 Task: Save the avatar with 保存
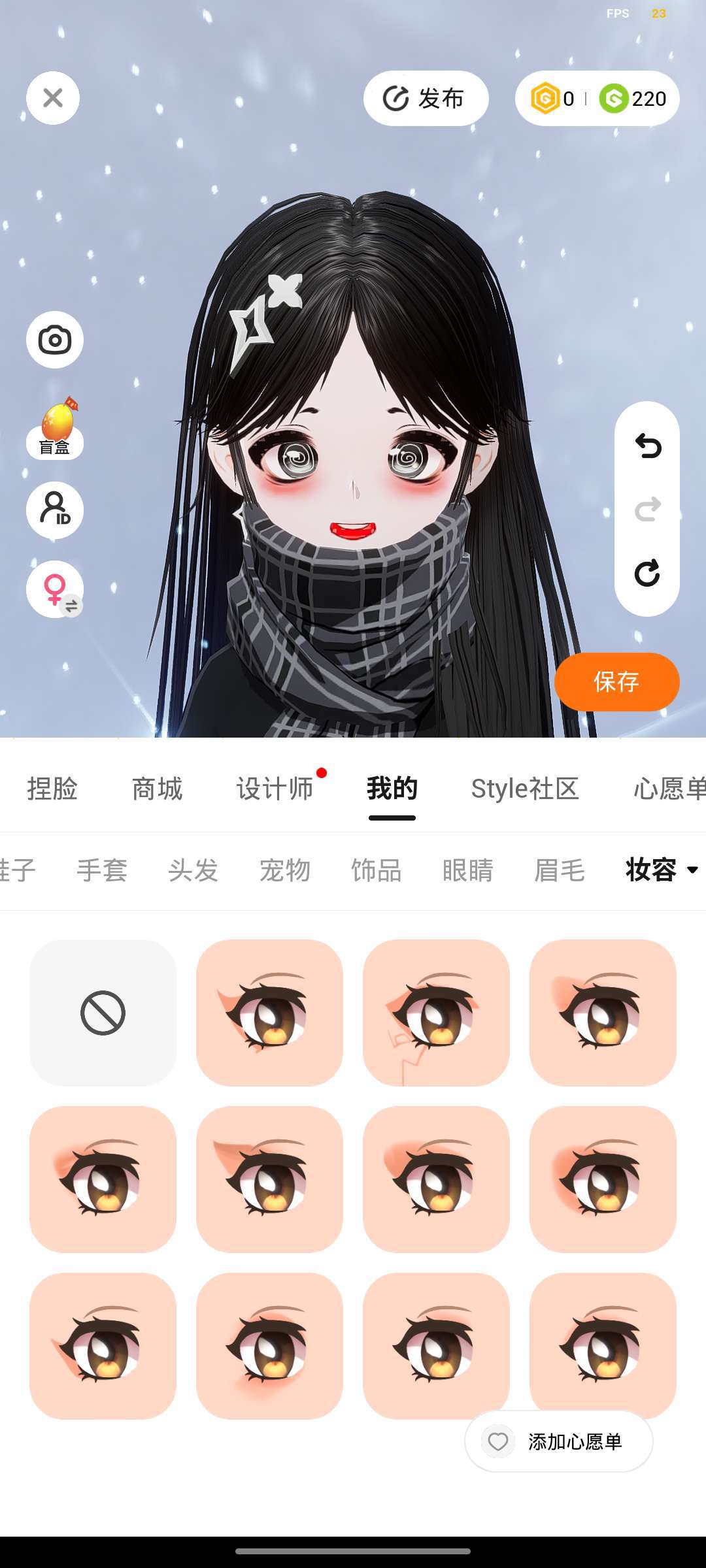616,682
